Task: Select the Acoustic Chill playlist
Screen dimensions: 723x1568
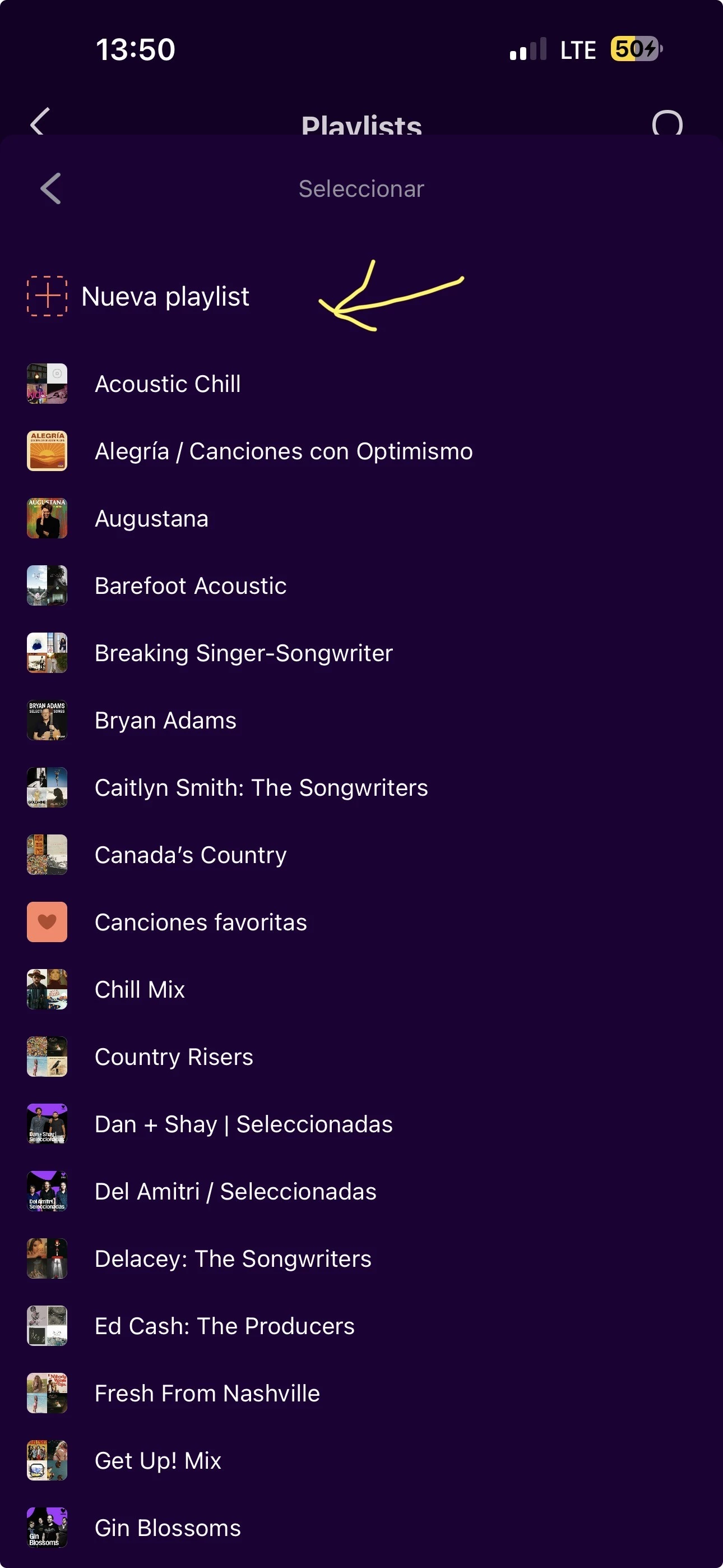Action: pyautogui.click(x=168, y=384)
